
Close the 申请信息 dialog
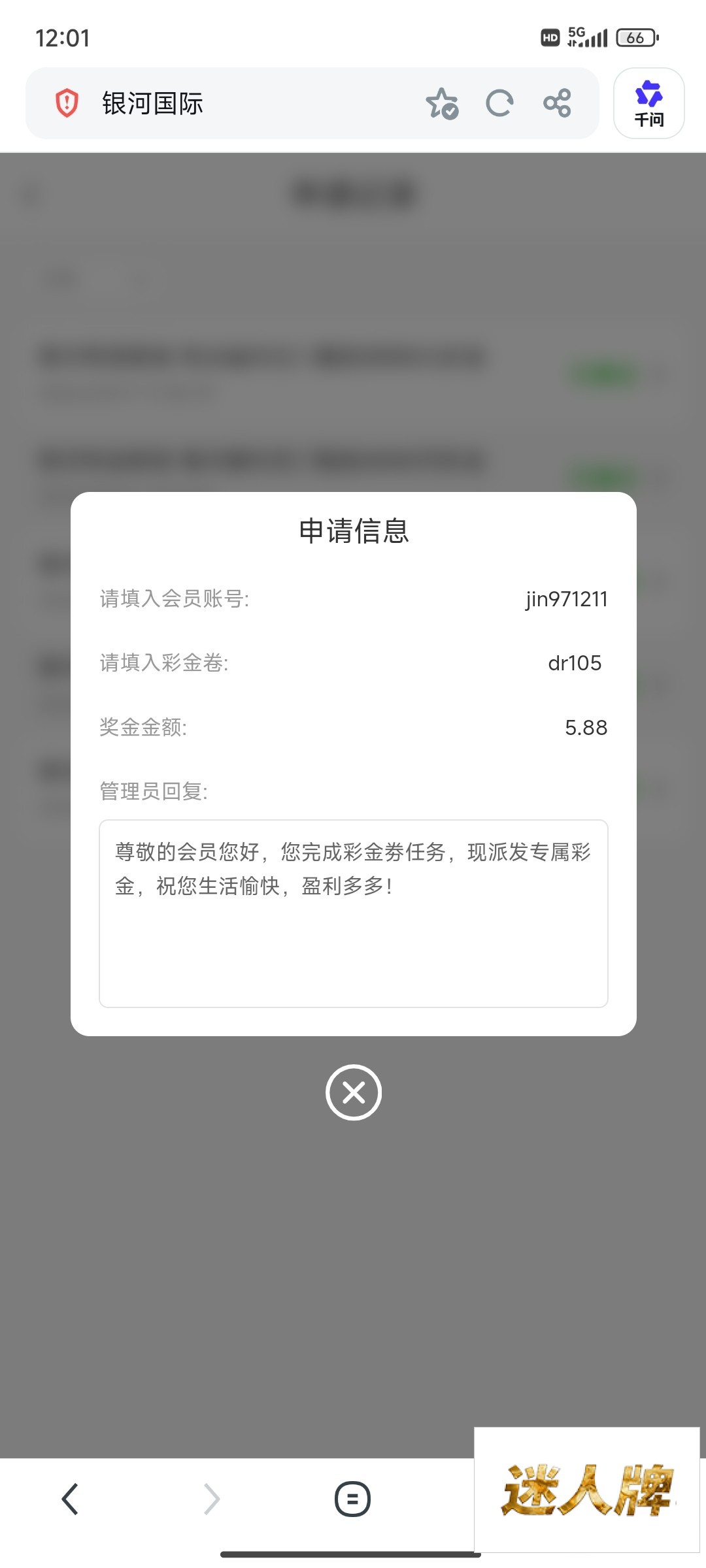(x=353, y=1092)
